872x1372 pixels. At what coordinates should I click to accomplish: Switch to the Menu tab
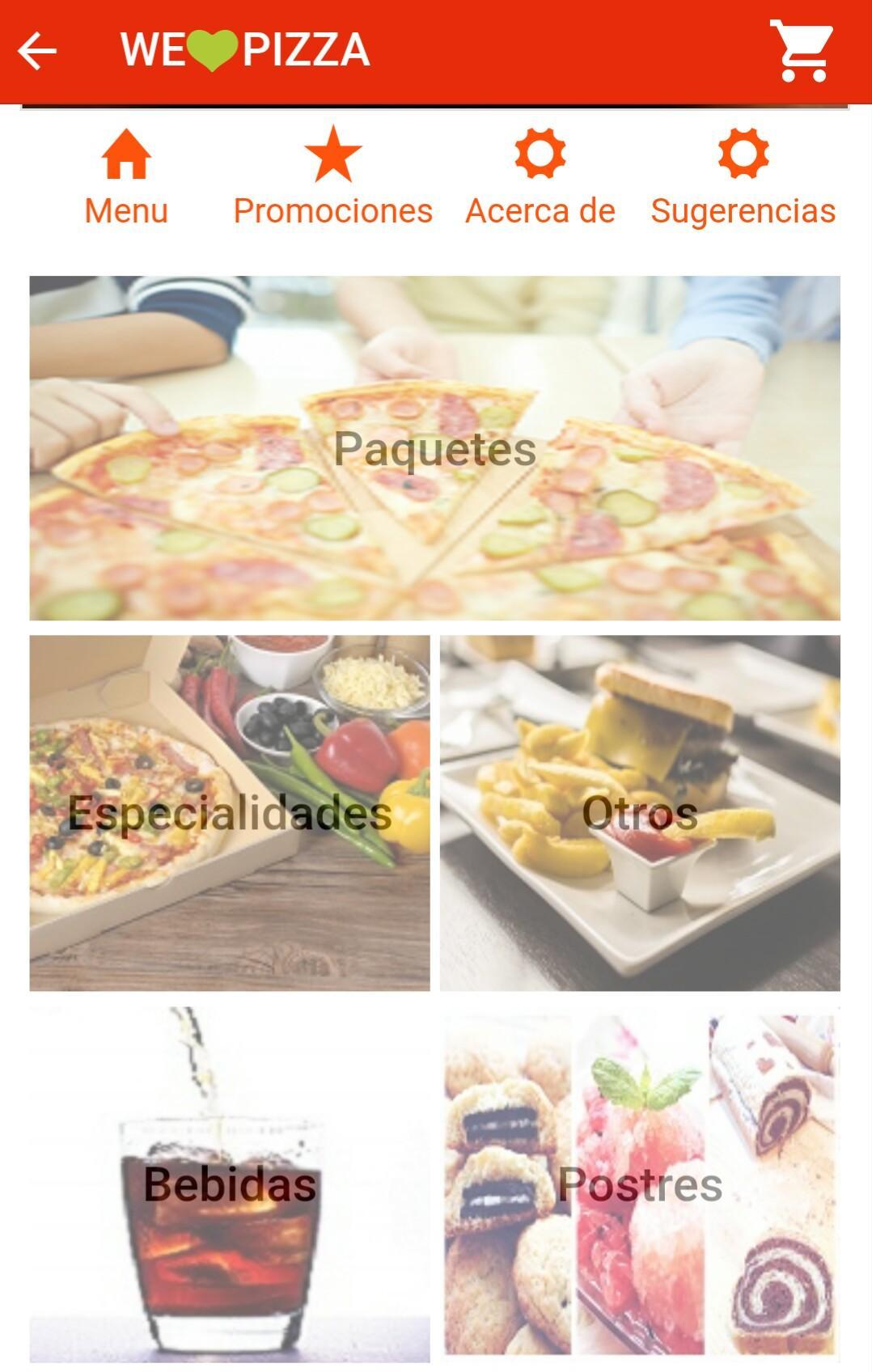[126, 177]
